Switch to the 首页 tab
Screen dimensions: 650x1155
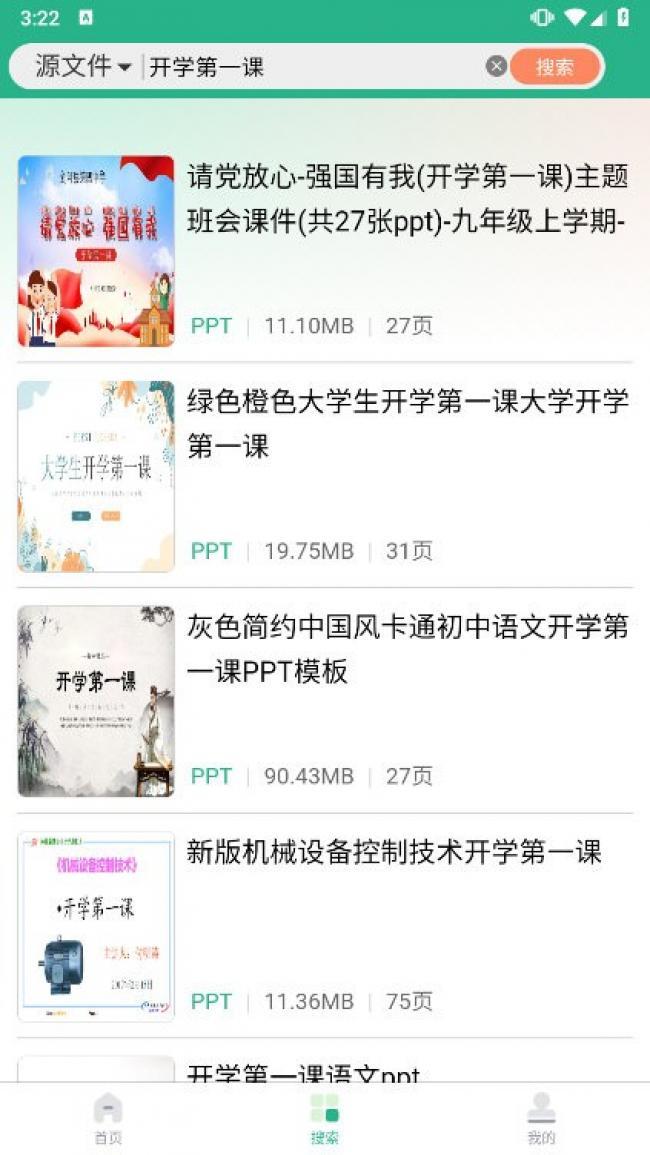point(108,1119)
